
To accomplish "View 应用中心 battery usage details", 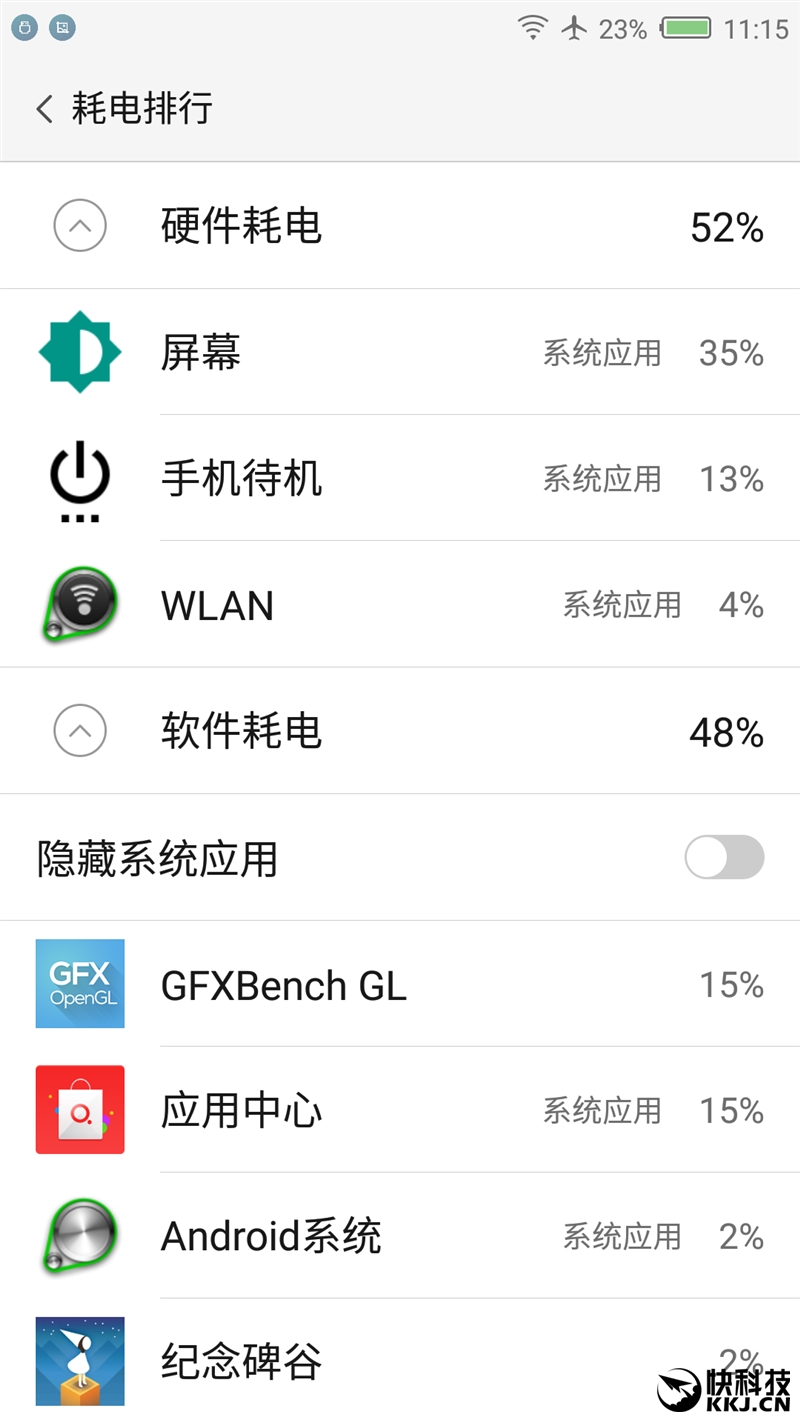I will tap(400, 1110).
